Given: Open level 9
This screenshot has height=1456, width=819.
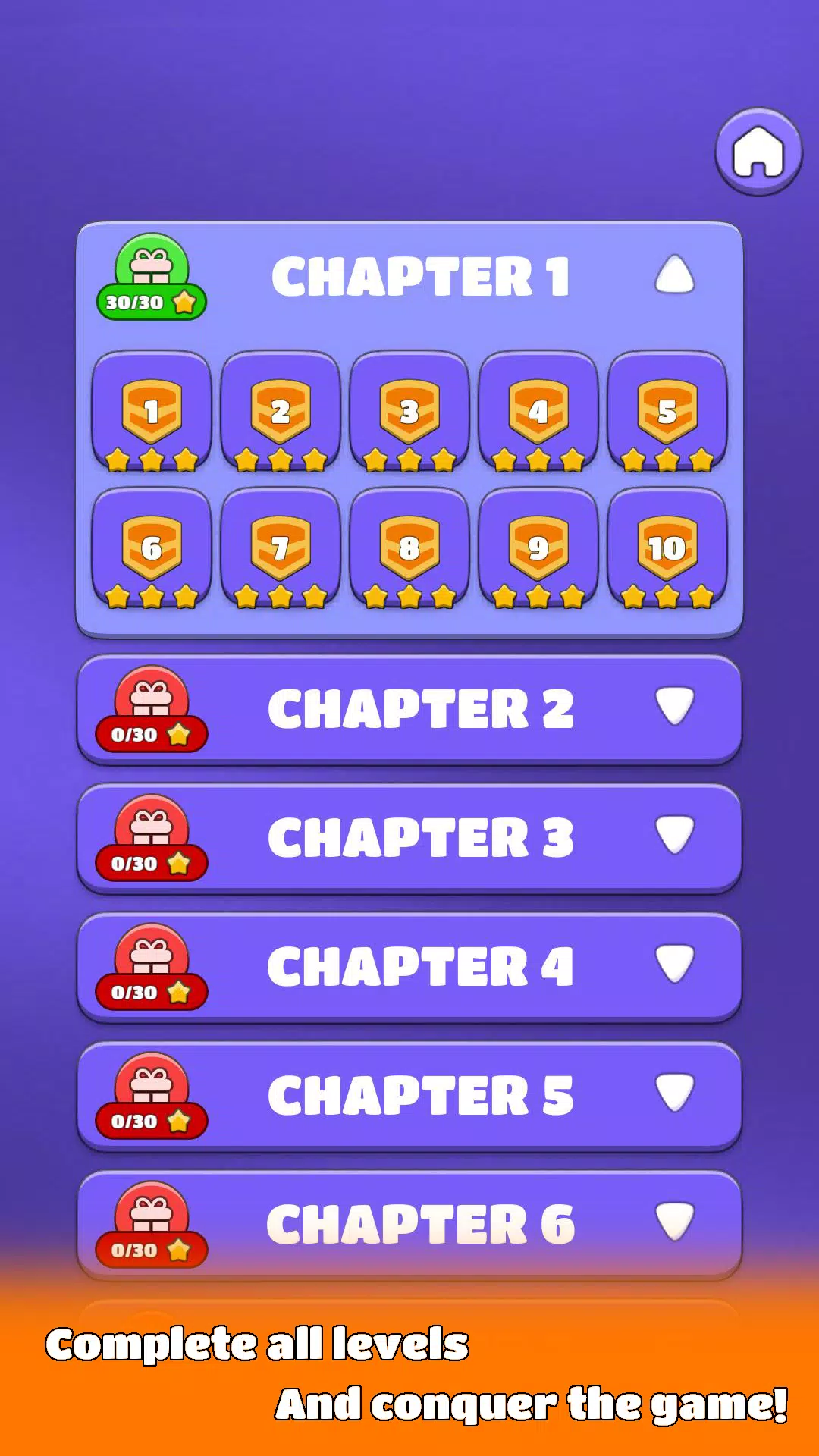Looking at the screenshot, I should 538,548.
